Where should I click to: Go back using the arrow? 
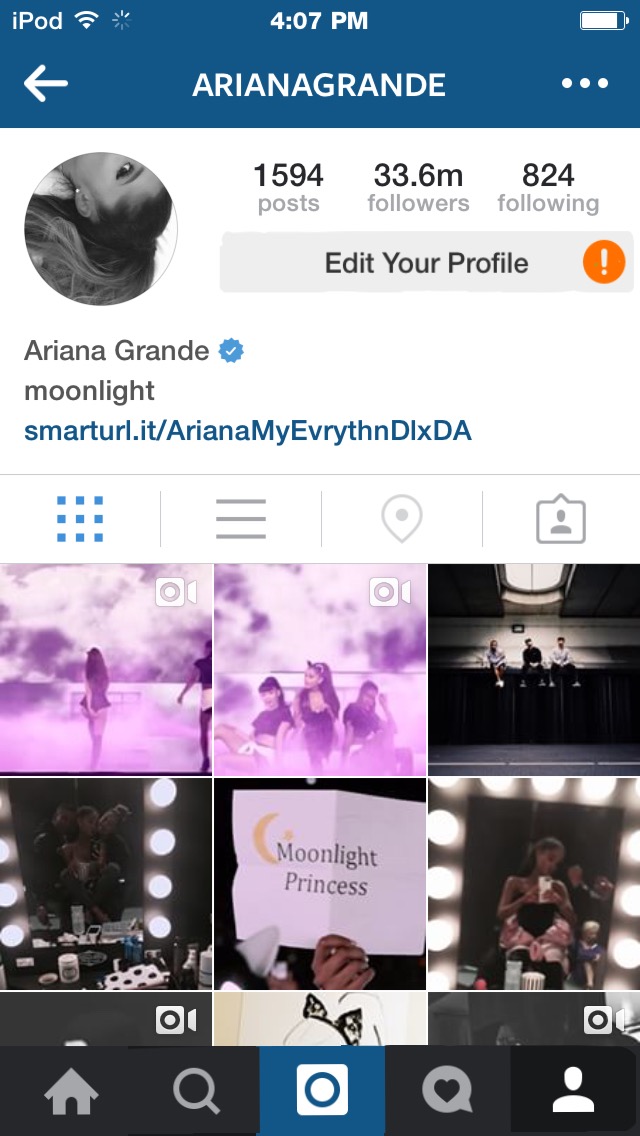pos(46,85)
